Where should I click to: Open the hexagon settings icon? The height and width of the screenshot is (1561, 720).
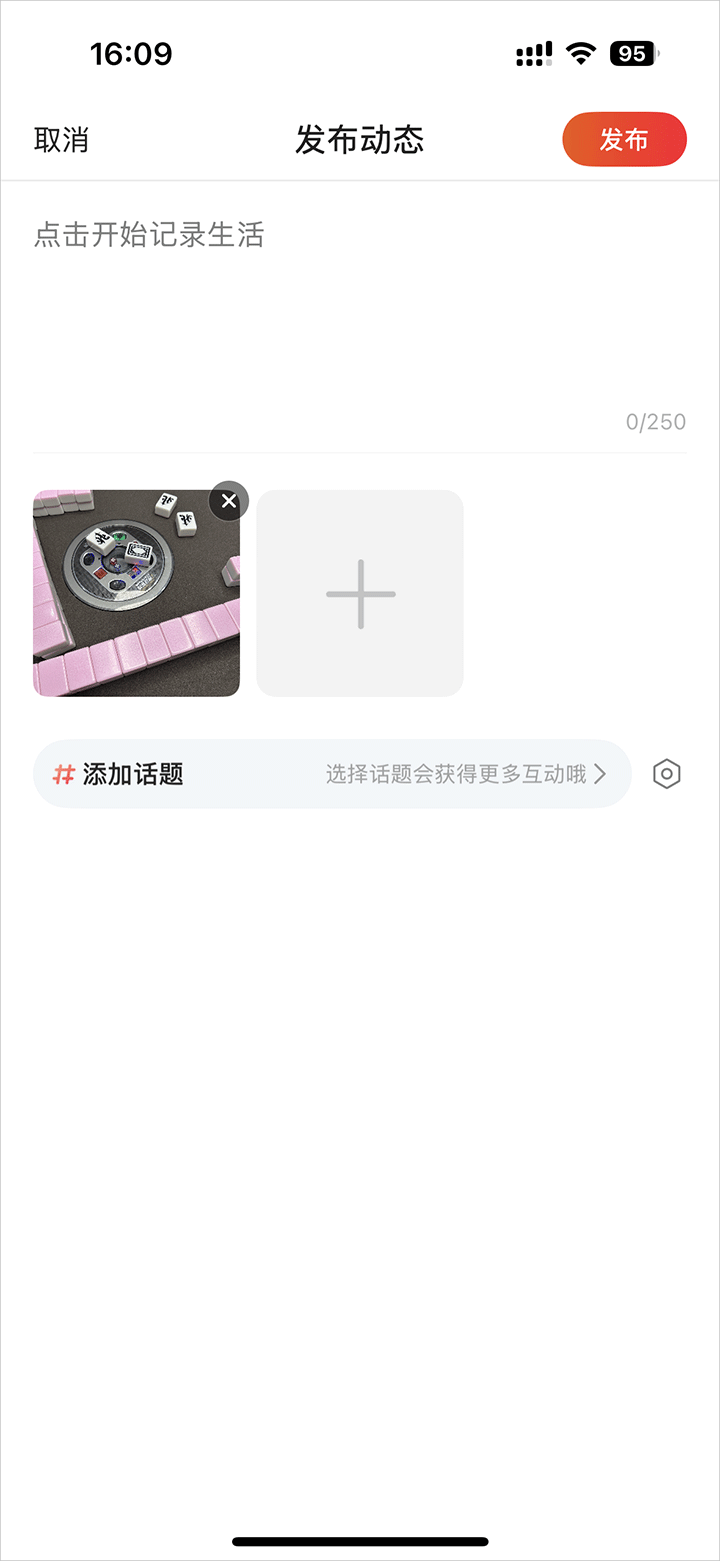coord(666,774)
